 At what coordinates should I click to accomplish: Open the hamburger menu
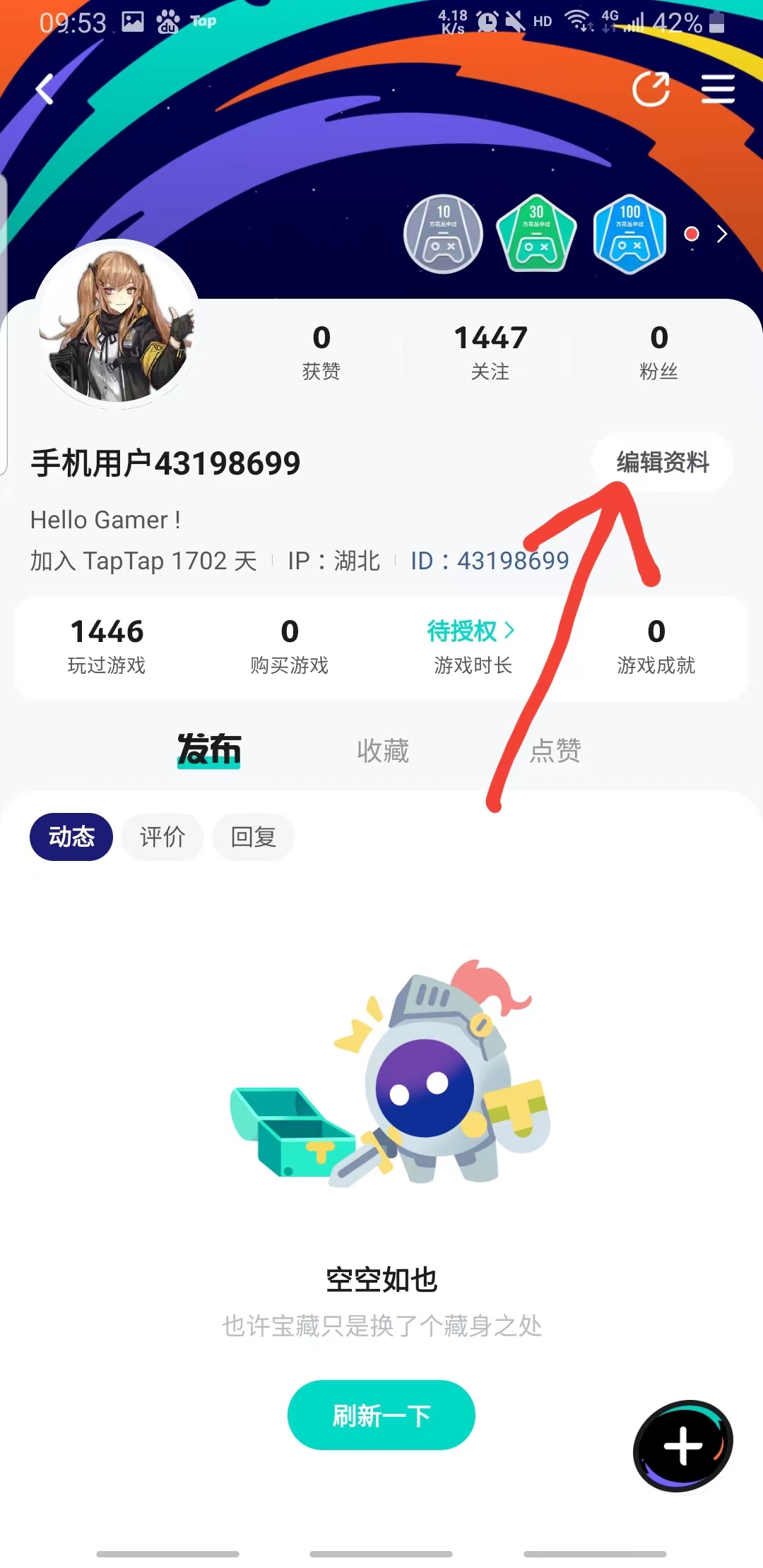(718, 90)
